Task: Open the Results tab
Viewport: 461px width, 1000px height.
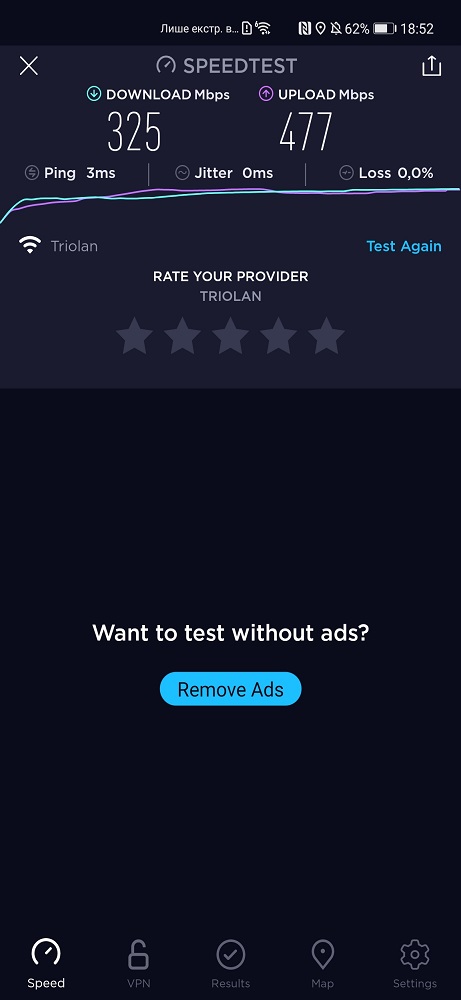Action: pos(231,963)
